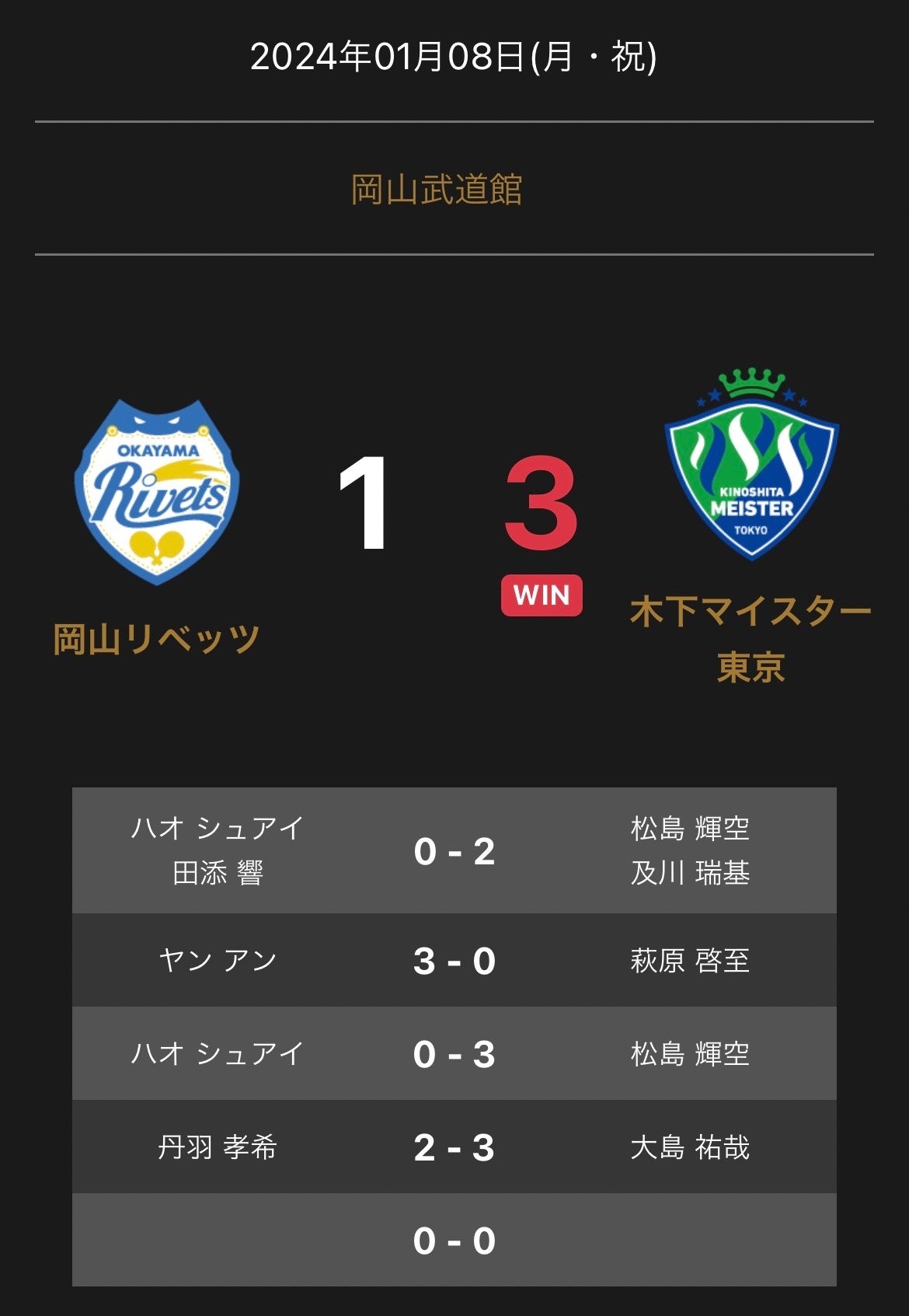Open the 岡山リベッツ team page
This screenshot has height=1316, width=909.
pos(156,639)
